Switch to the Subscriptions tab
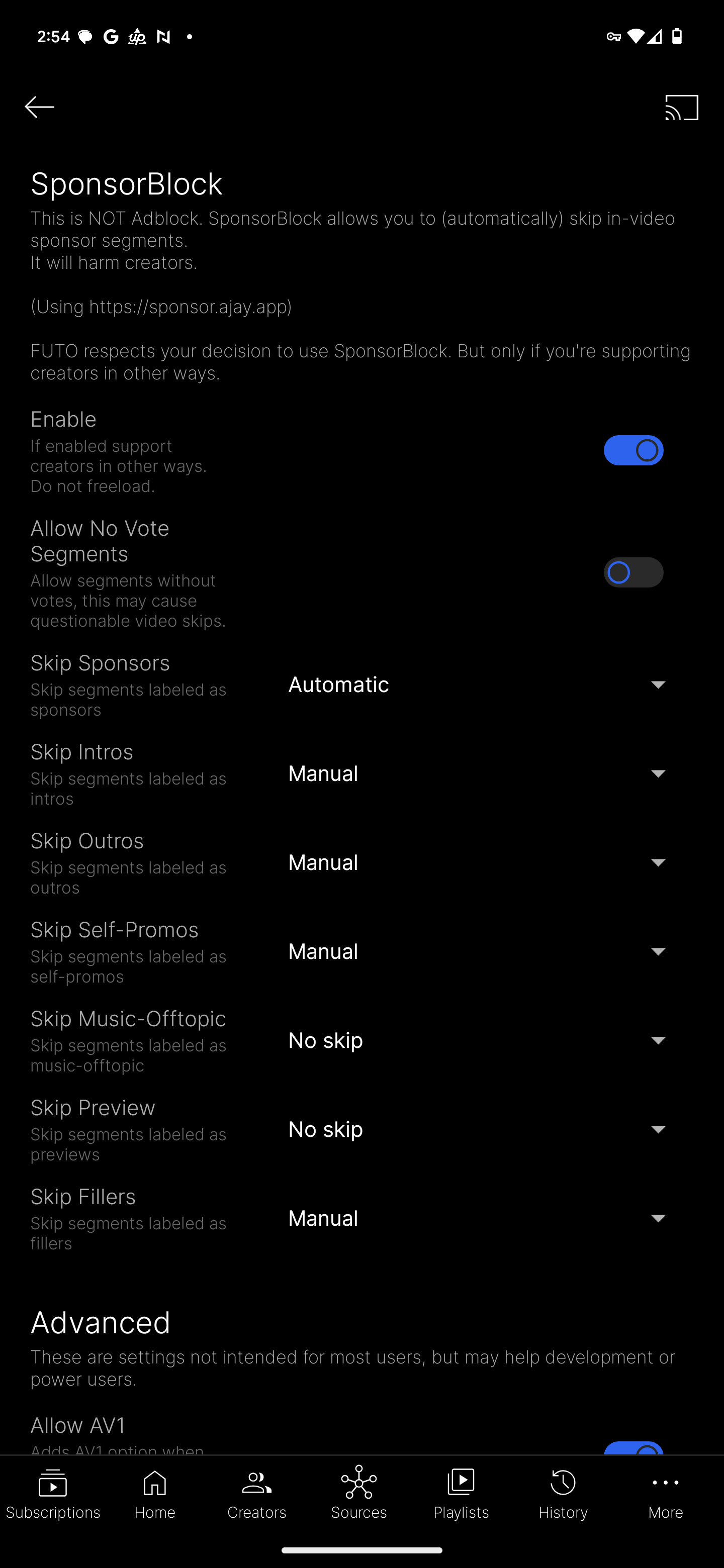 coord(53,1494)
